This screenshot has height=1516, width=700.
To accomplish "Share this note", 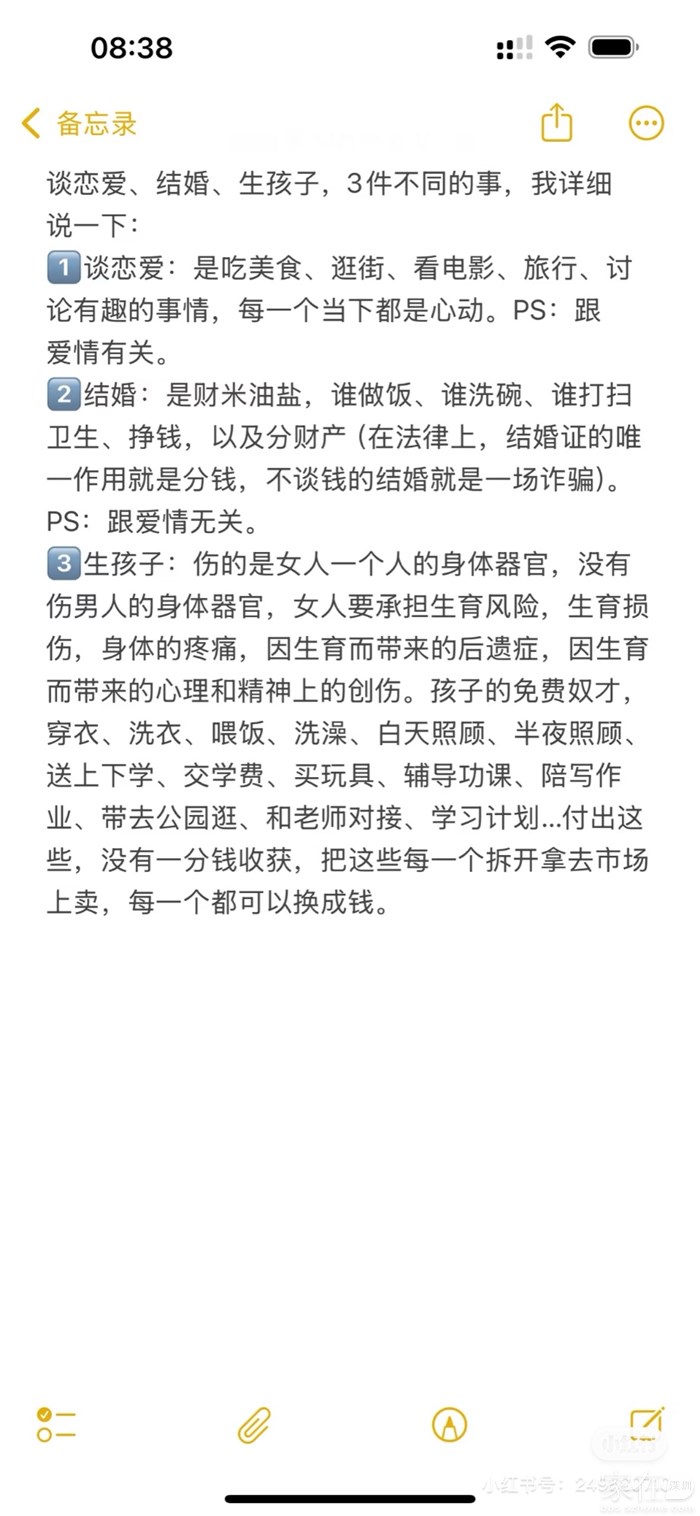I will [556, 122].
